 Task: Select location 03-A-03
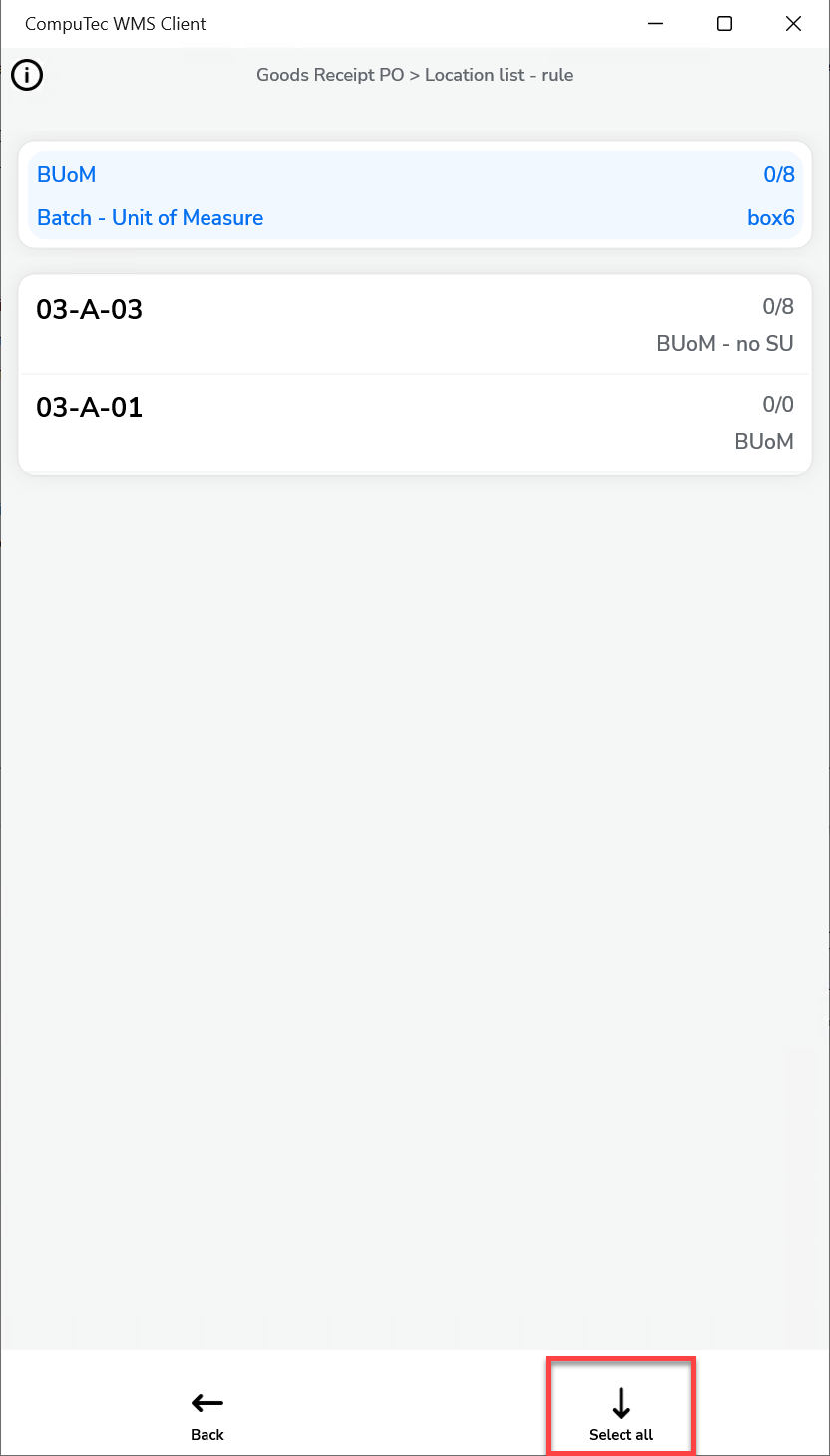pos(414,325)
